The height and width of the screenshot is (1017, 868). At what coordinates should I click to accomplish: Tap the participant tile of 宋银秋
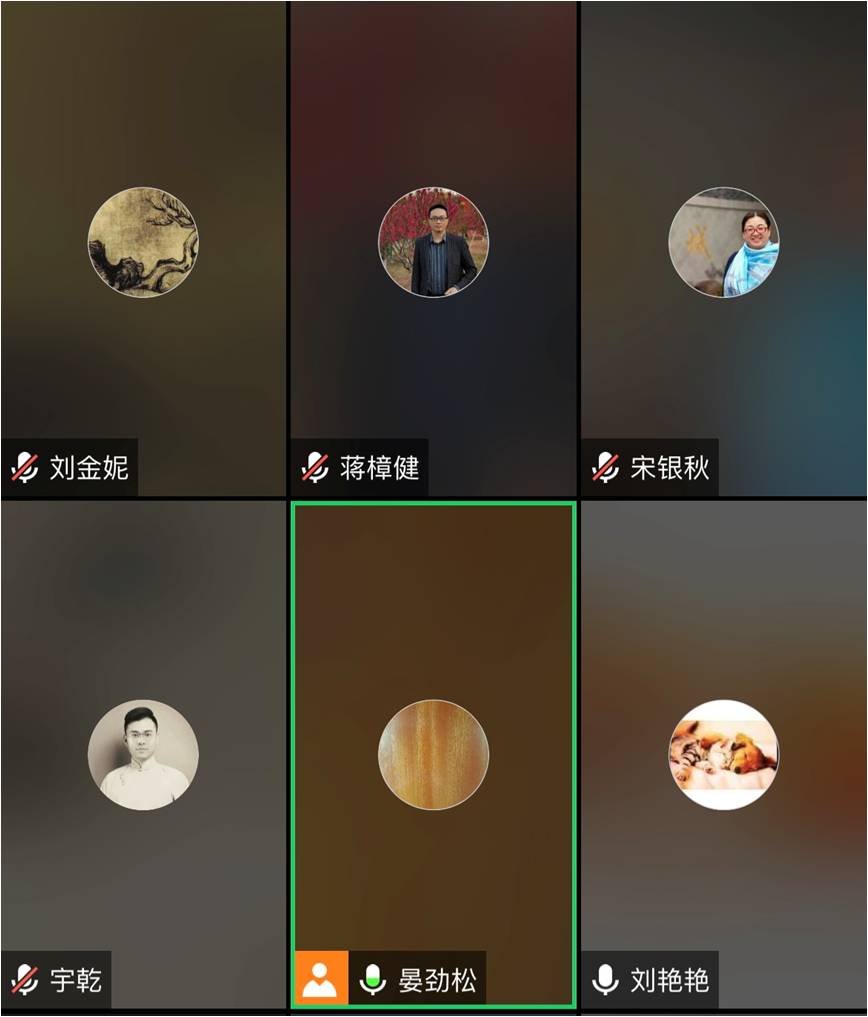(723, 247)
